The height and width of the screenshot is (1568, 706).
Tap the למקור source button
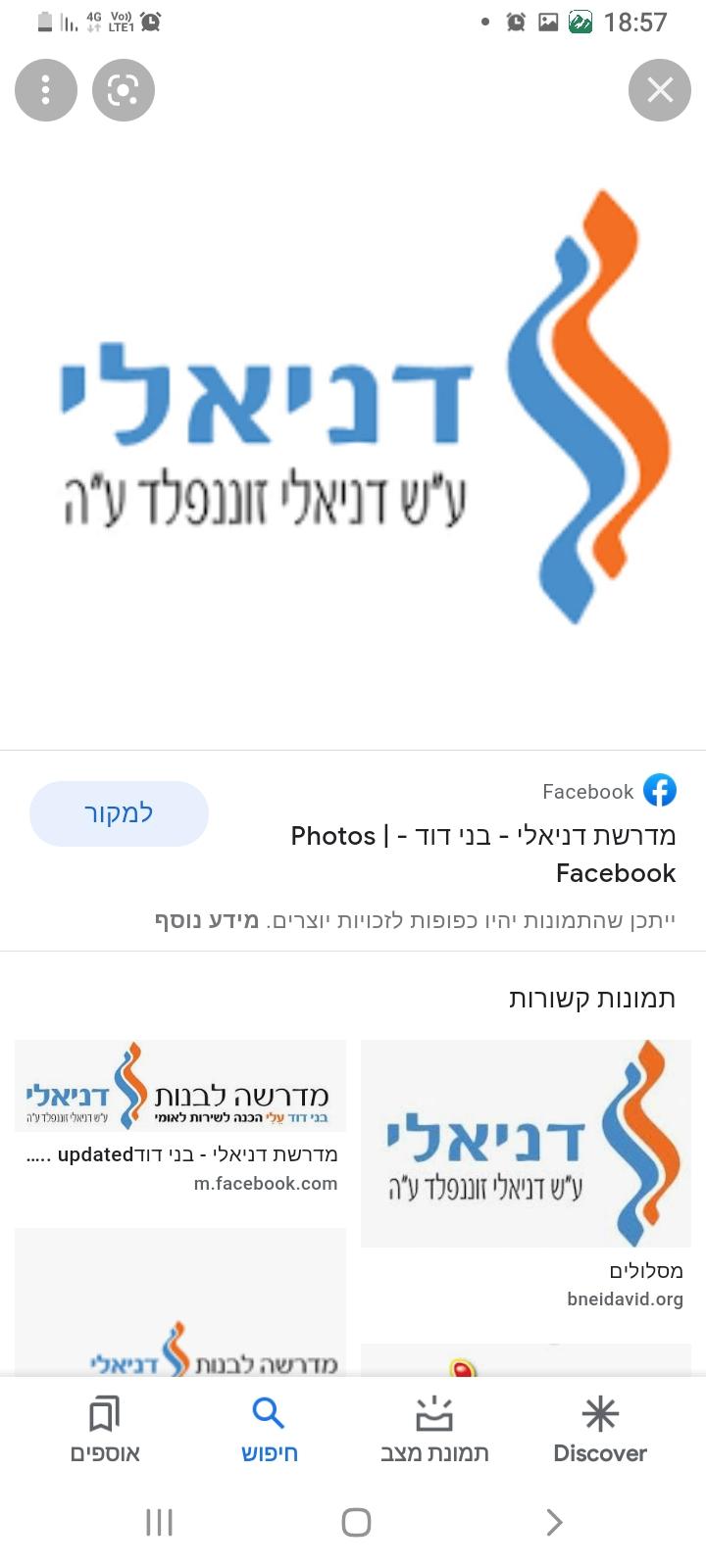tap(119, 813)
